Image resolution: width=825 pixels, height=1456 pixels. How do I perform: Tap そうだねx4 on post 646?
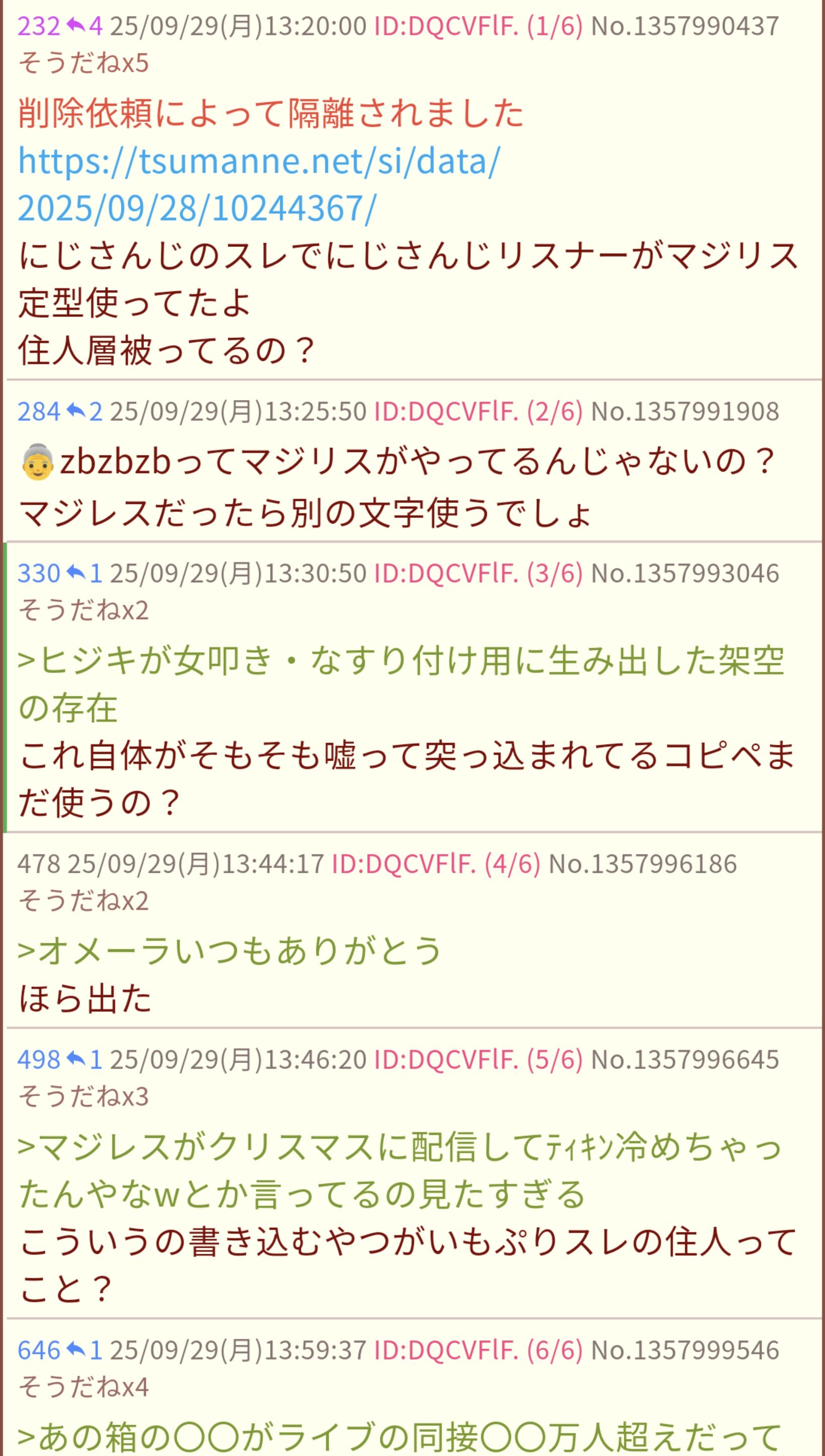pos(84,1387)
